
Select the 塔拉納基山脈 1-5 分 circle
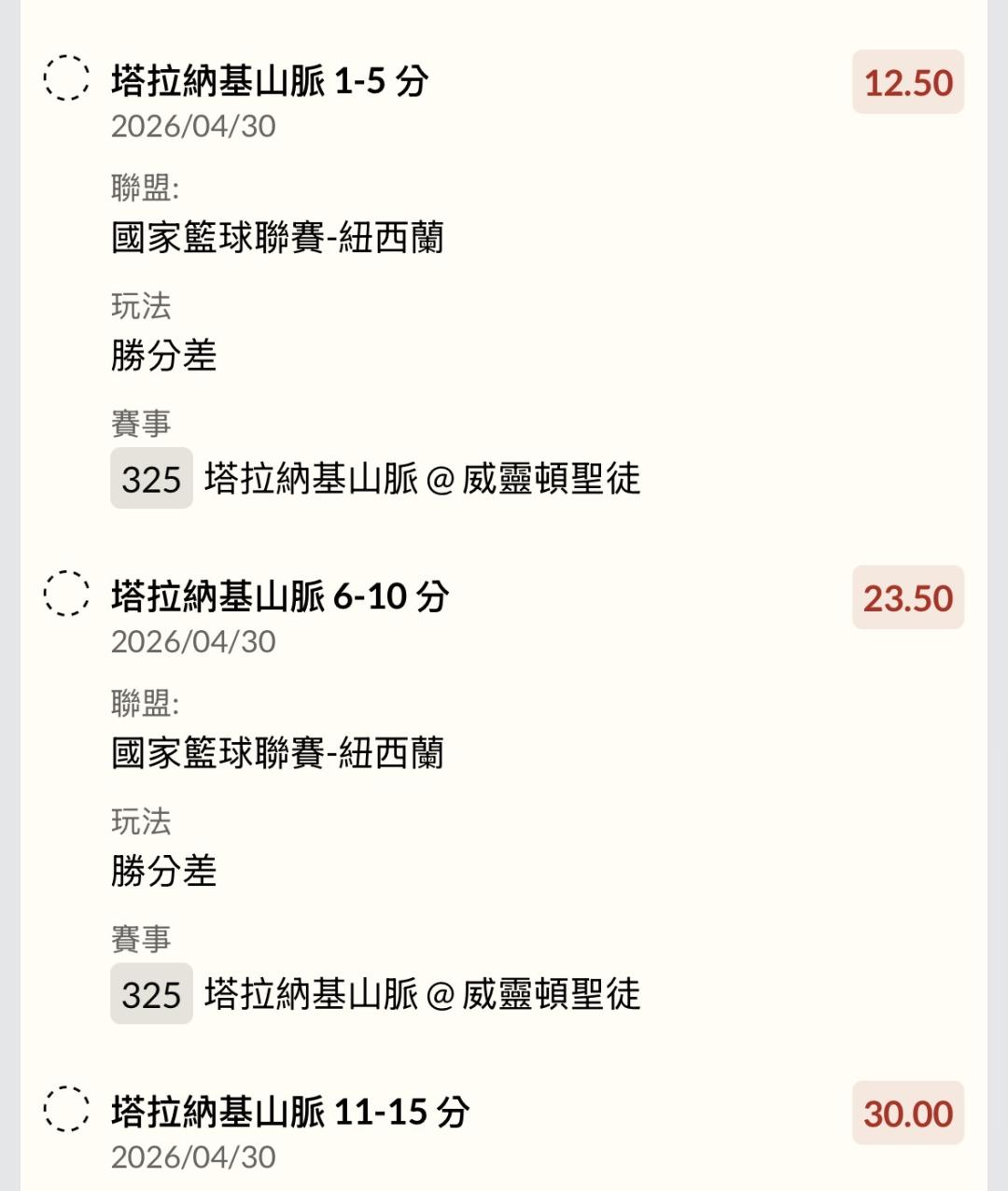pos(66,77)
